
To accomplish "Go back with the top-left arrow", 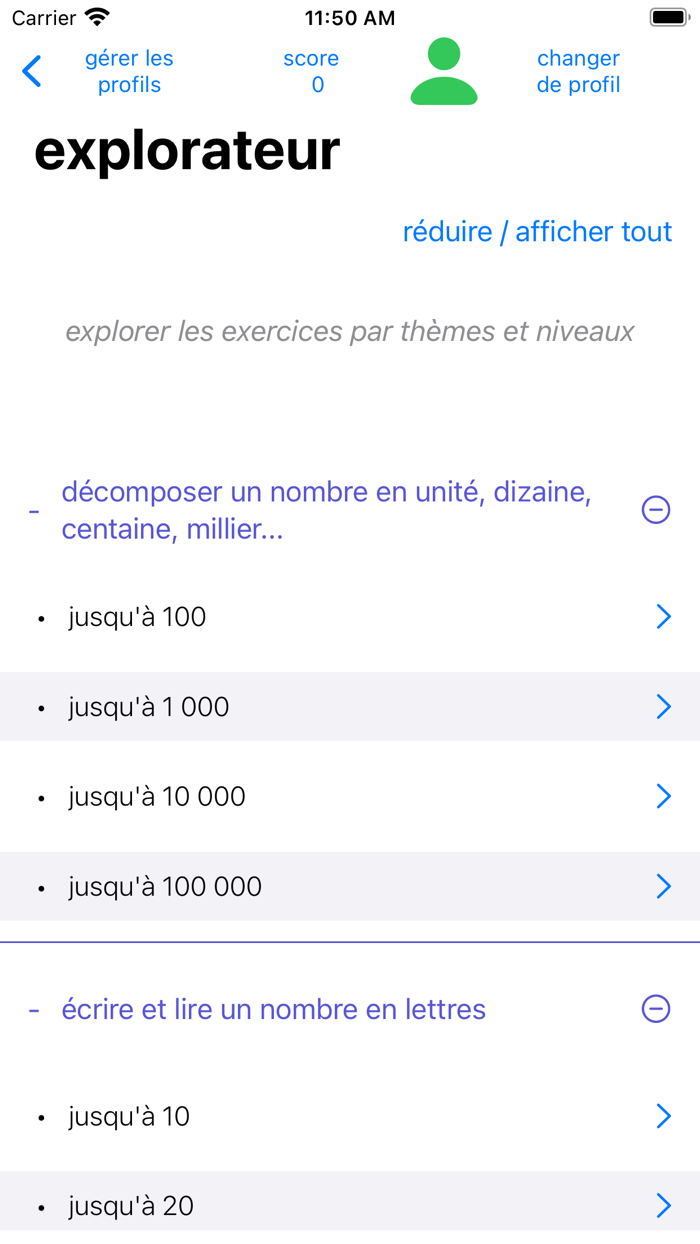I will click(32, 71).
